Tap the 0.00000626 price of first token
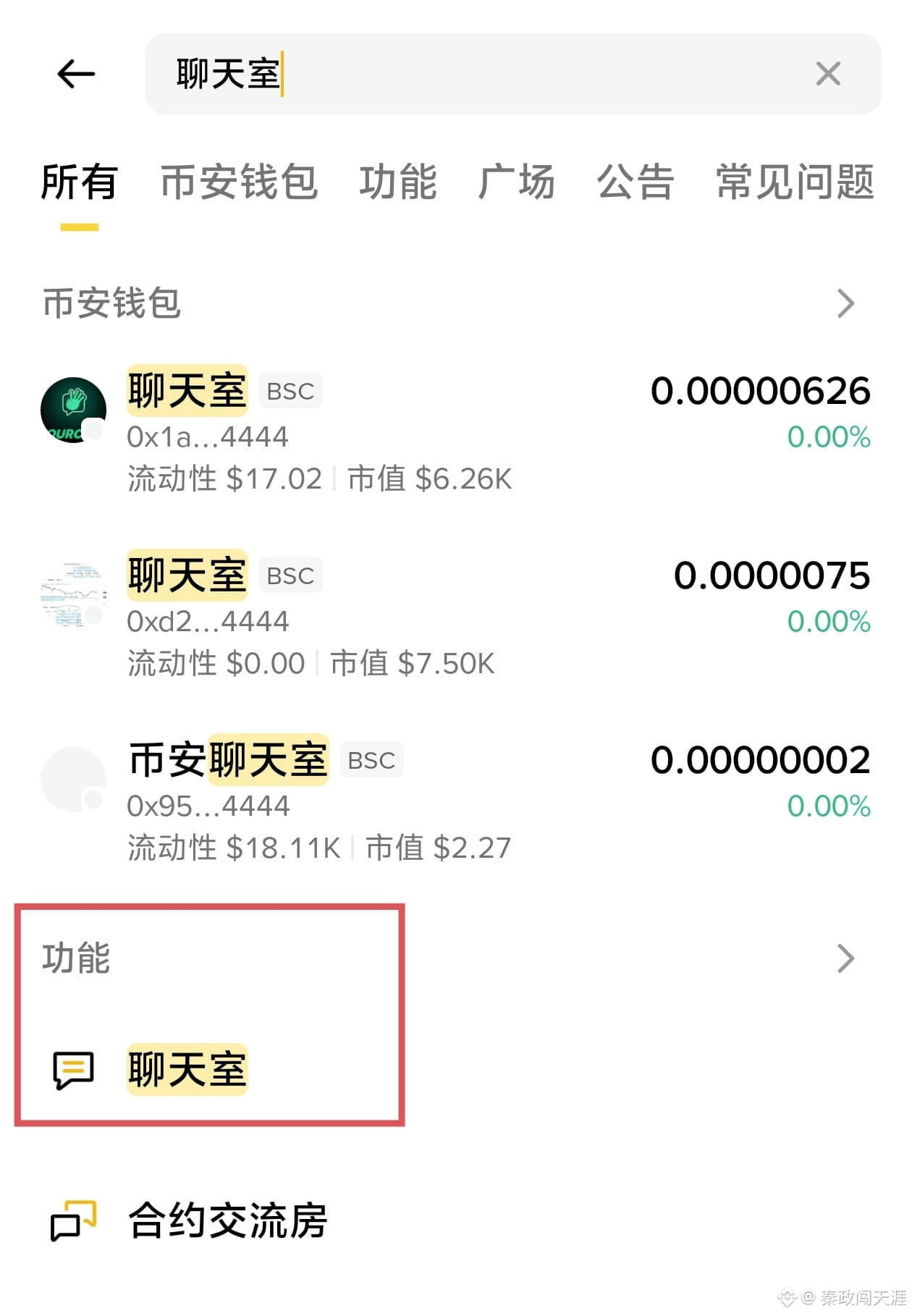Screen dimensions: 912x1316 tap(759, 390)
